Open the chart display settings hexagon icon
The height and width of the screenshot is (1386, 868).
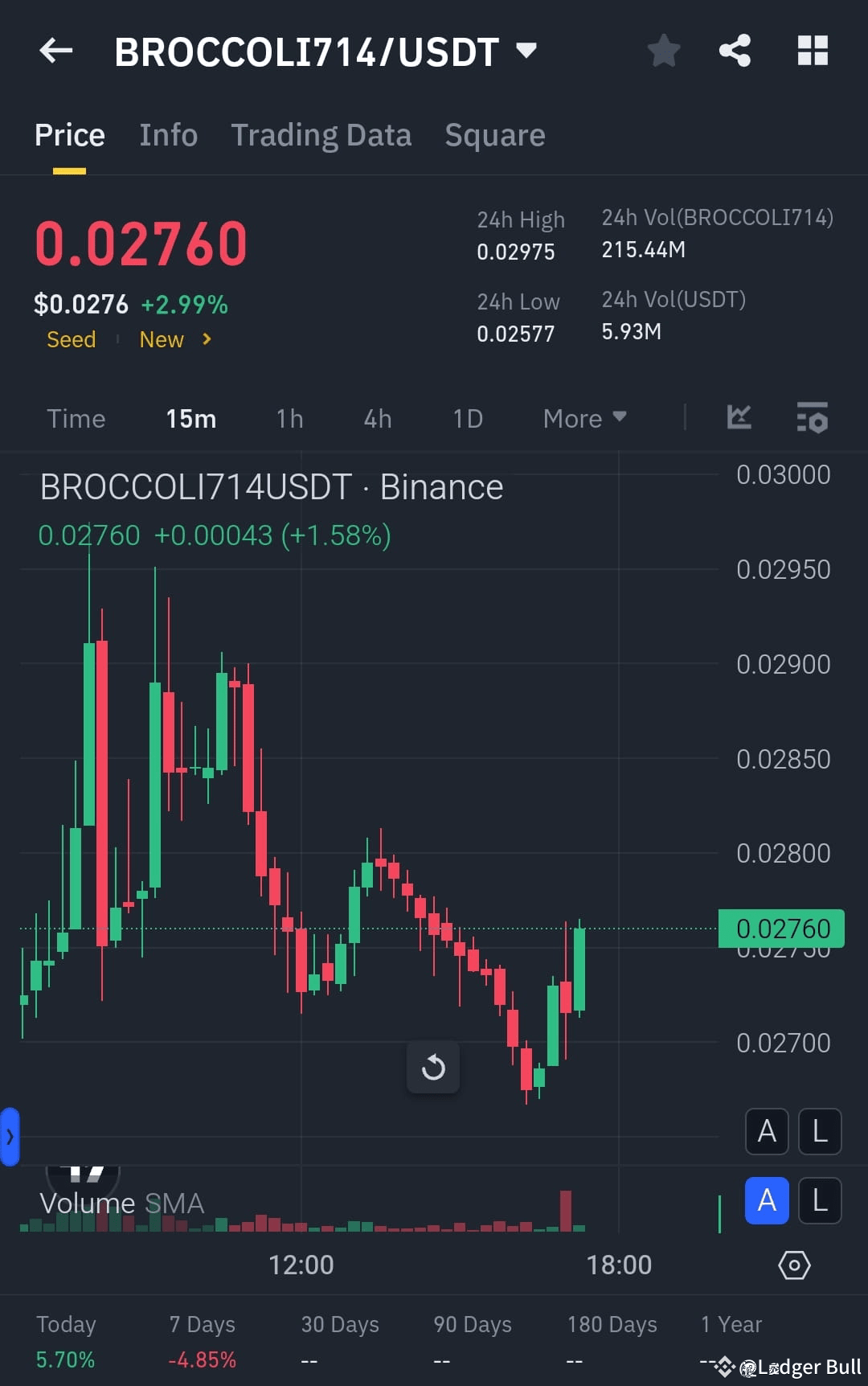point(794,1265)
